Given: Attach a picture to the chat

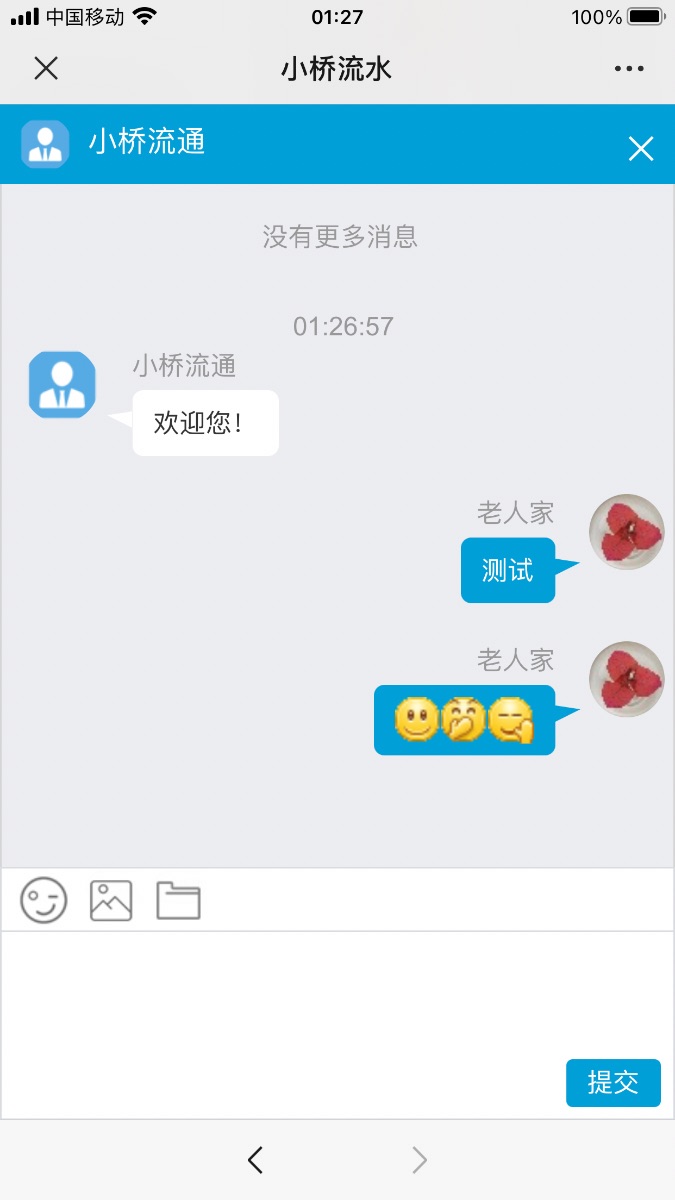Looking at the screenshot, I should coord(111,900).
